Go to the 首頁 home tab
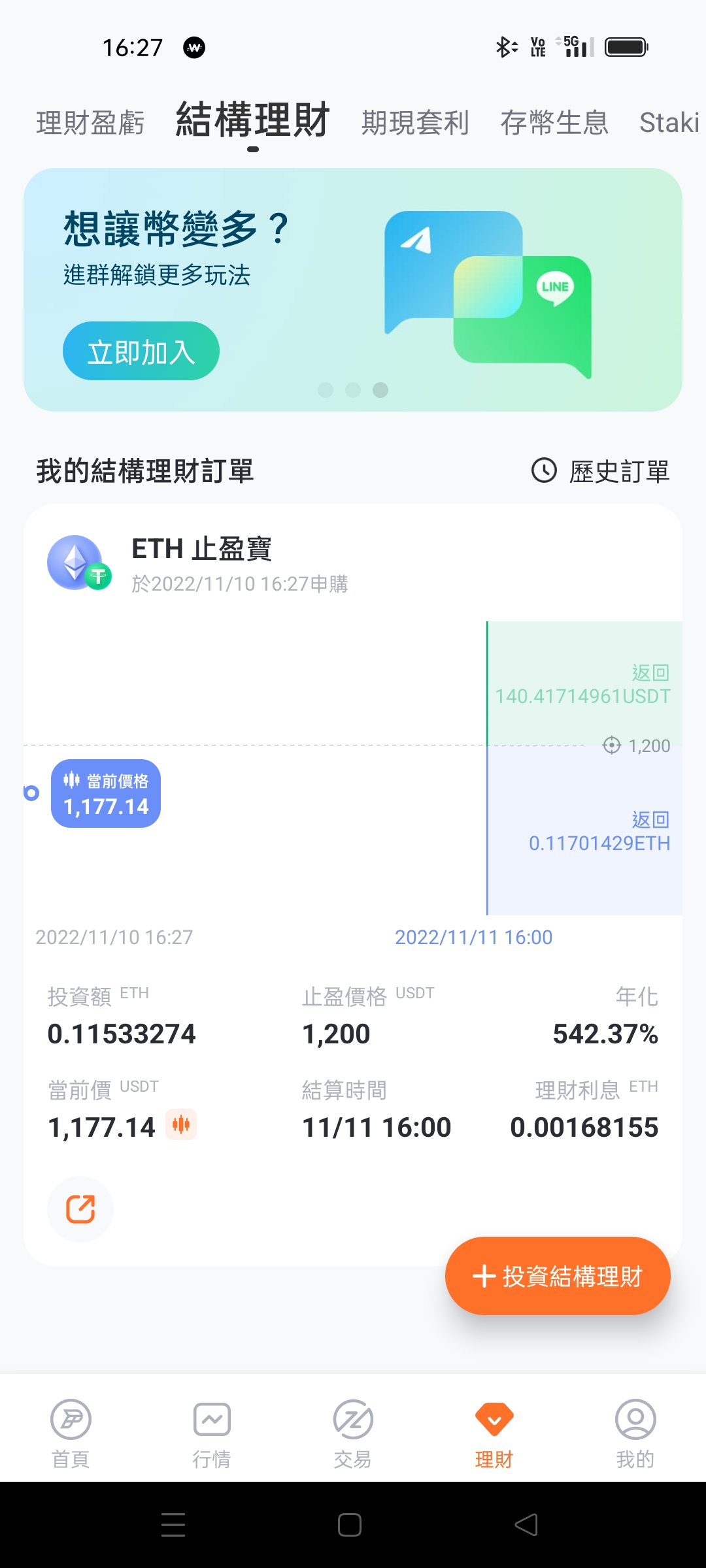 pos(71,1433)
